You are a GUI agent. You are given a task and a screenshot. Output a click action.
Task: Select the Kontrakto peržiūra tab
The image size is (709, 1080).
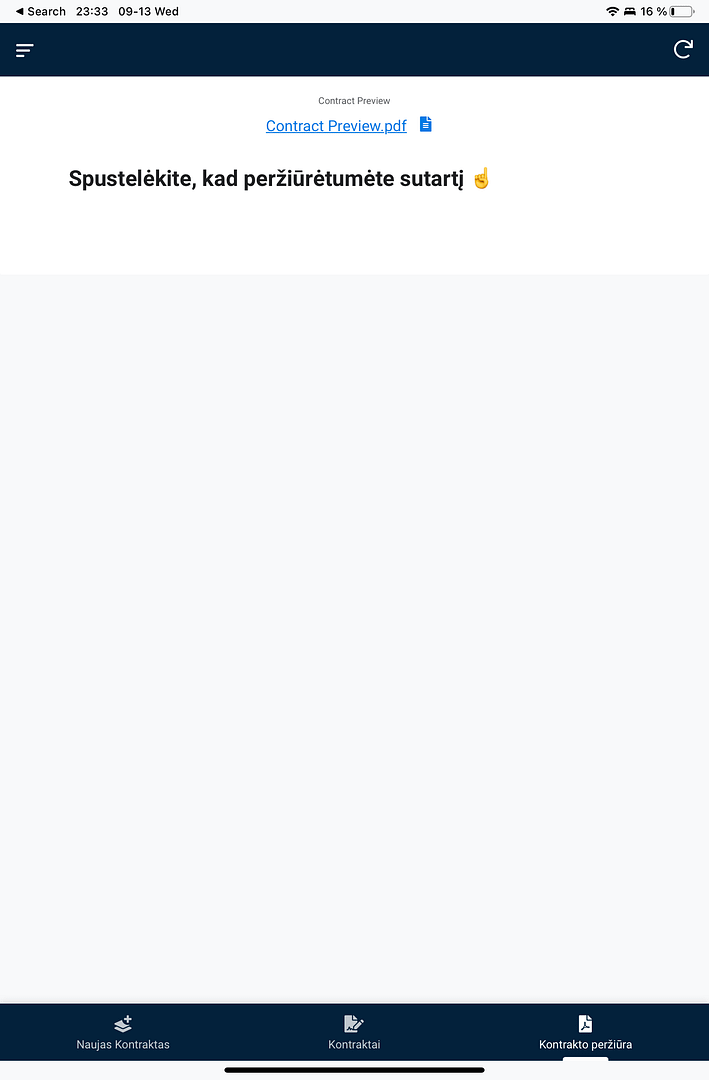tap(585, 1033)
